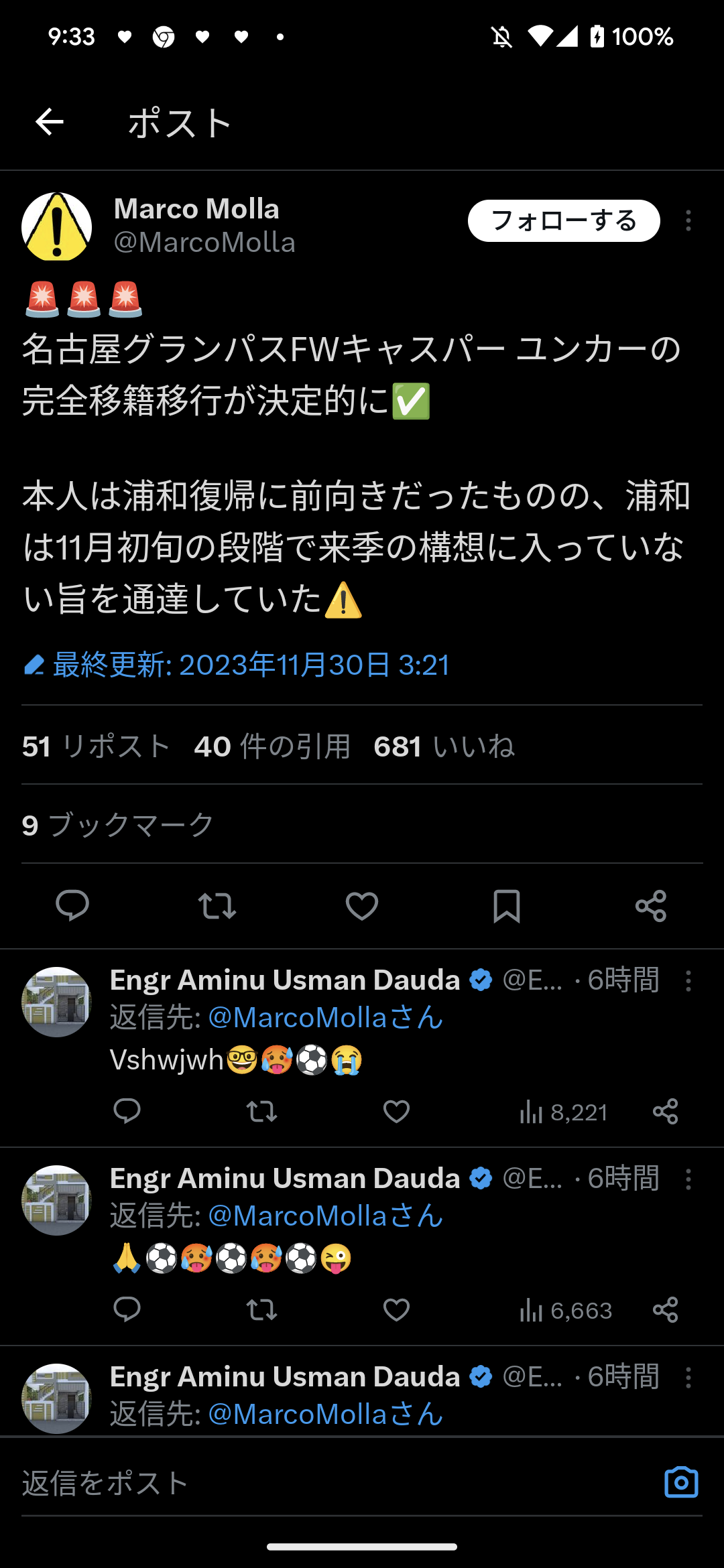Repost the Vshwjwh reply
The image size is (724, 1568).
click(x=261, y=1112)
